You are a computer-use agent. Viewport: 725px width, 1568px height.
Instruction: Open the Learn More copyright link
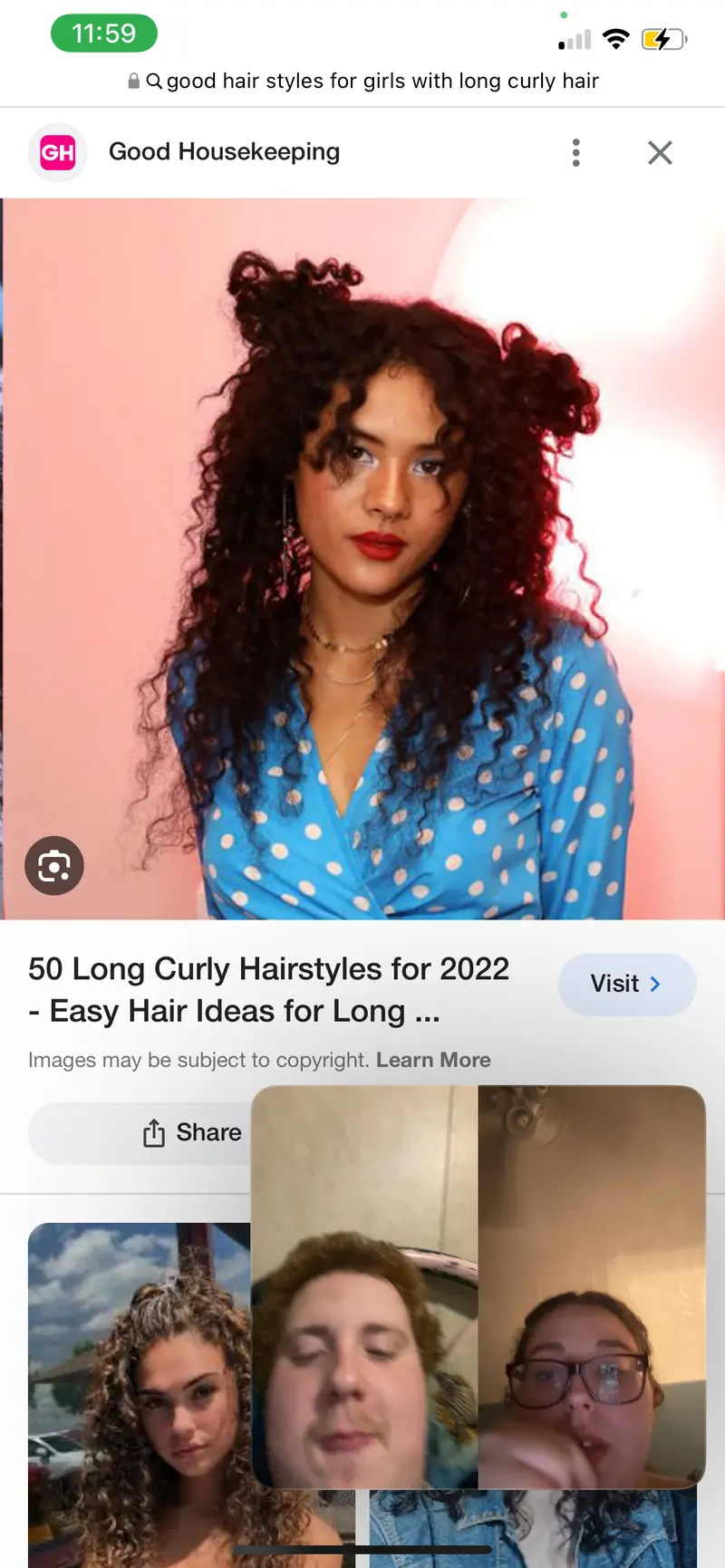(x=433, y=1060)
